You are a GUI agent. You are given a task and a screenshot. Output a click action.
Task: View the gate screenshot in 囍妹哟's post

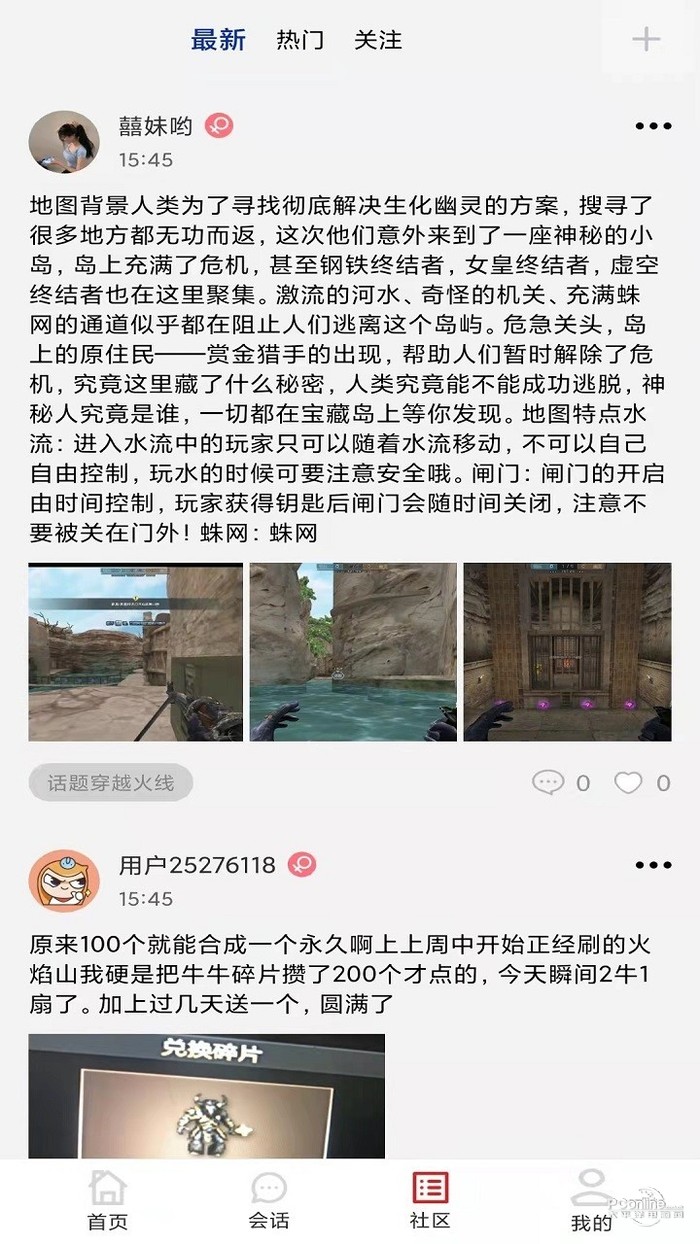click(567, 651)
